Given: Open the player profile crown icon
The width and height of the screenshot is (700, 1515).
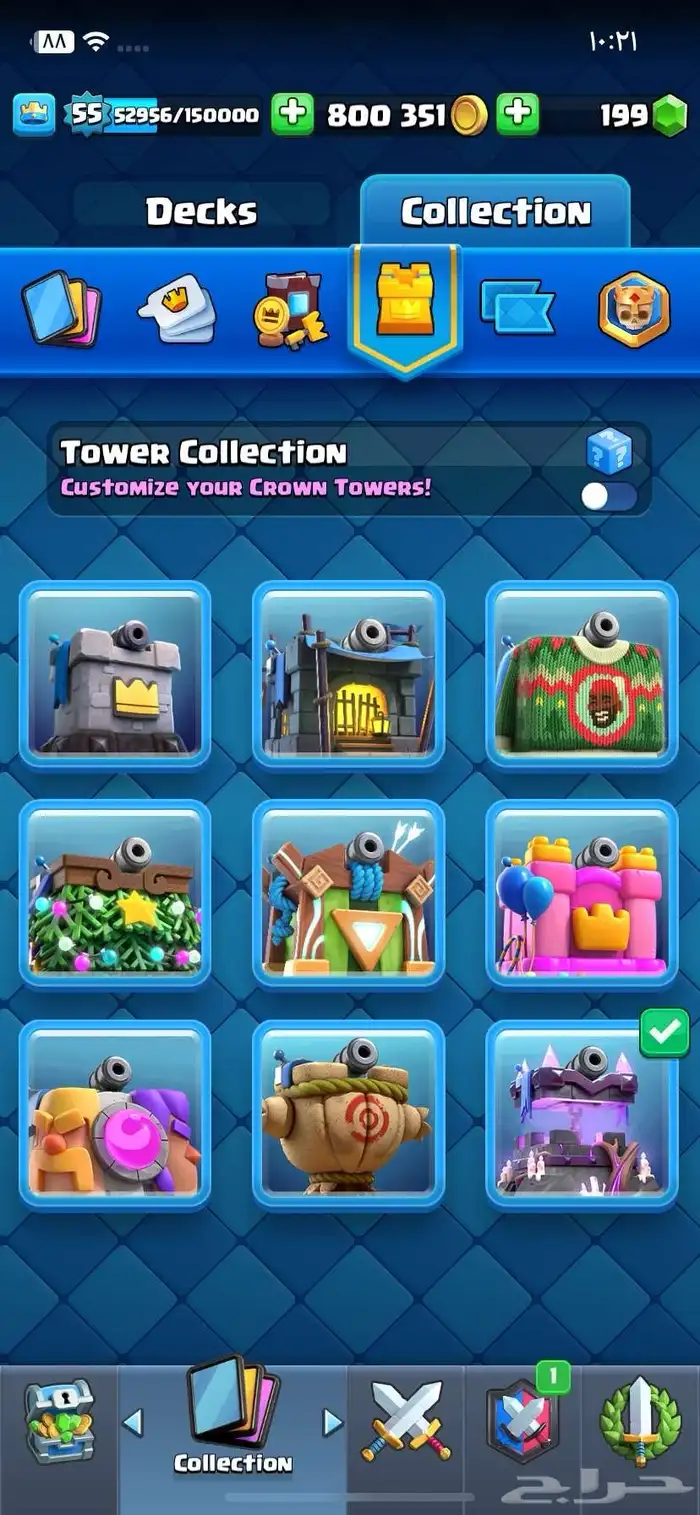Looking at the screenshot, I should (34, 114).
